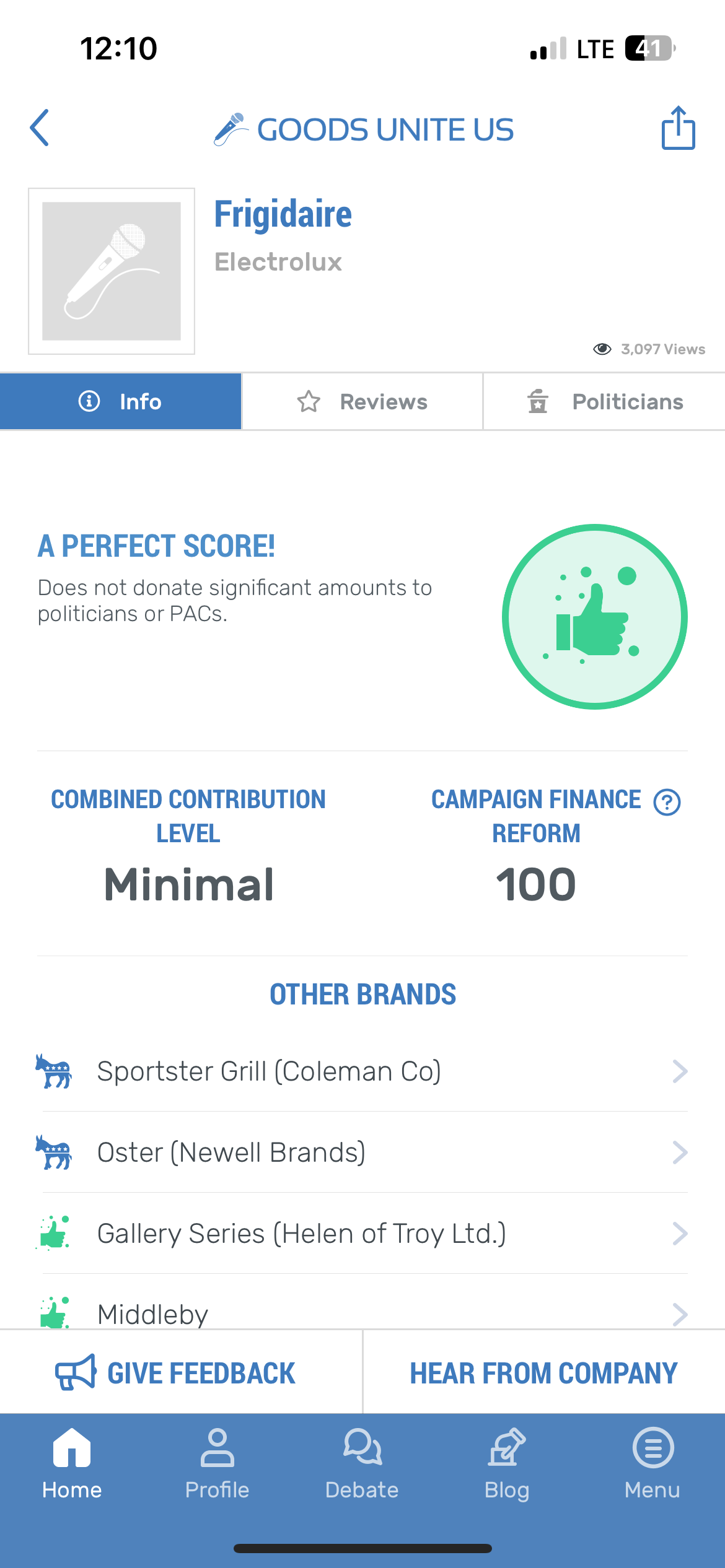Go to the Home tab
The width and height of the screenshot is (725, 1568).
[72, 1464]
